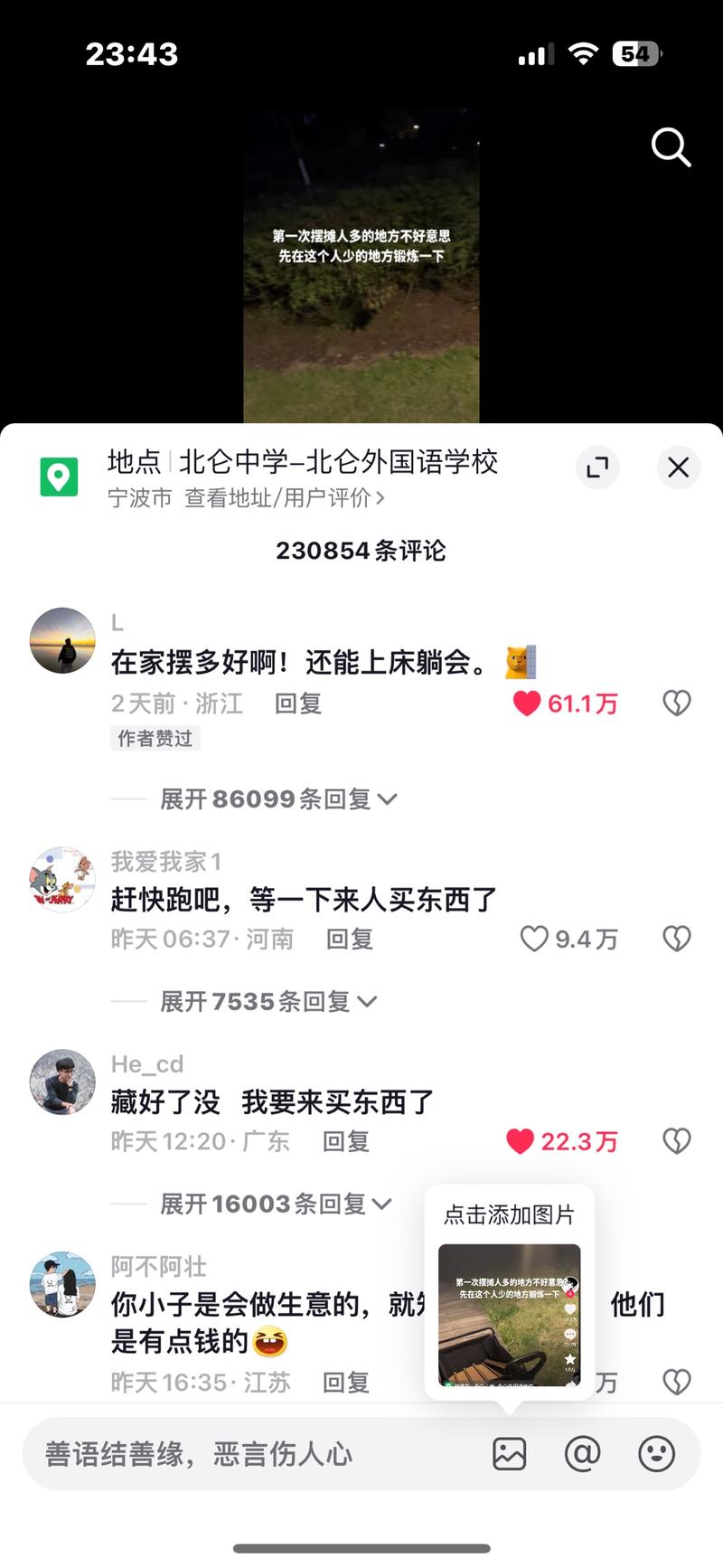Open the search magnifier icon

(x=671, y=147)
